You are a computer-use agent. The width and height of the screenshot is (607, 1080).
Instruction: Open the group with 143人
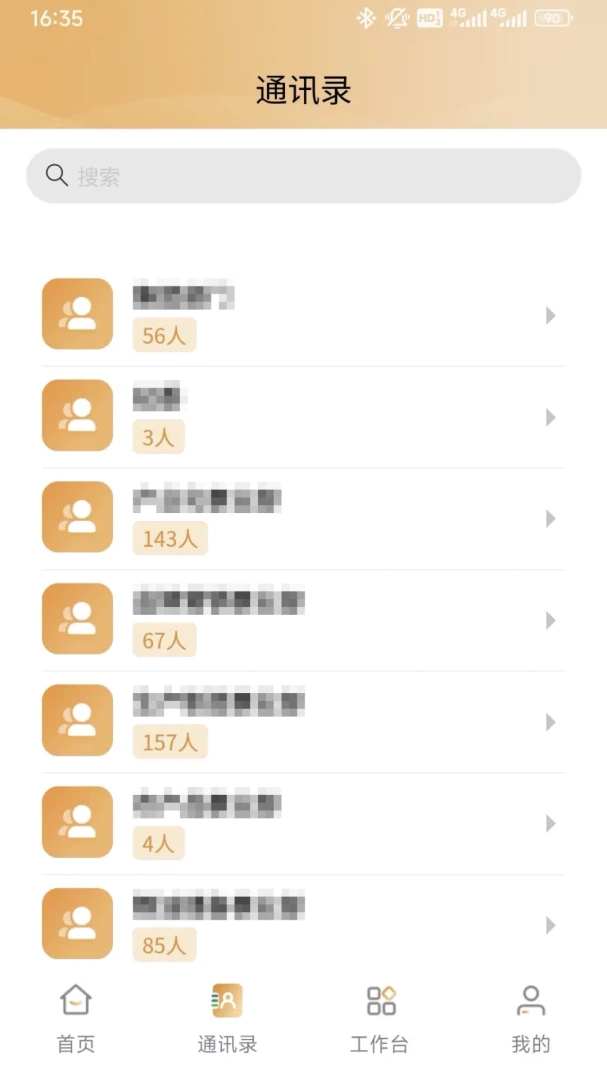click(303, 519)
